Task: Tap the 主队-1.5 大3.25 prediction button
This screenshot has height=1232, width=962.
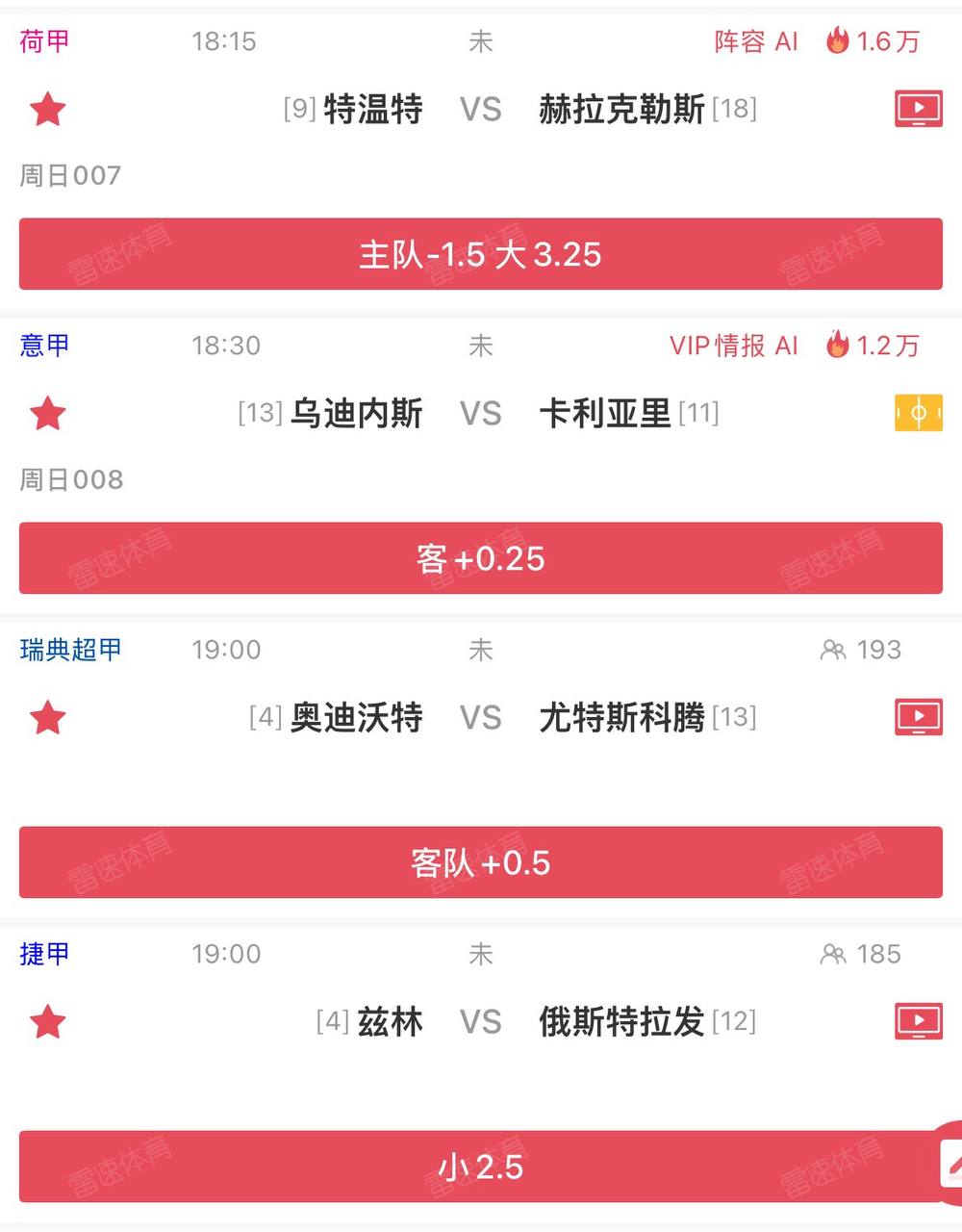Action: pos(480,254)
